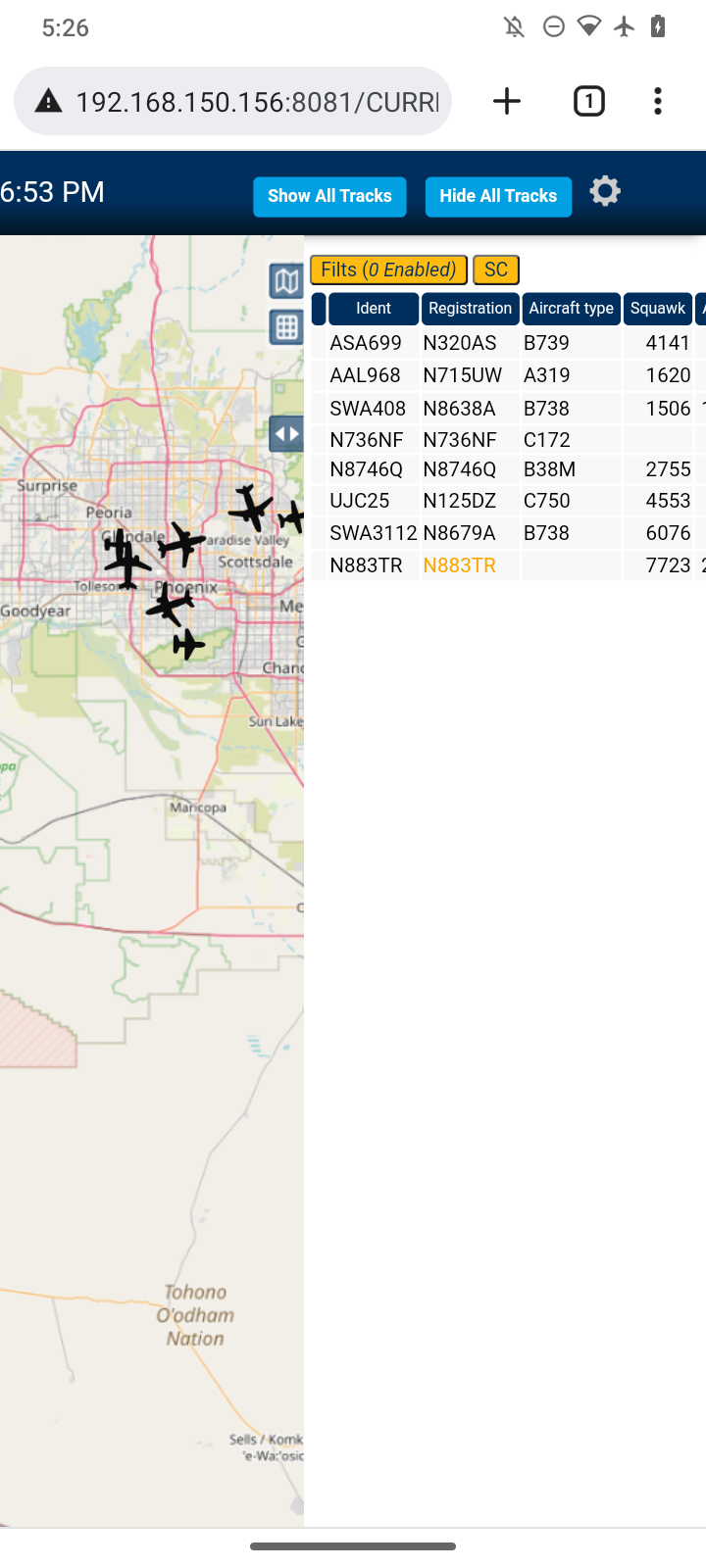
Task: Open the N883TR registration link
Action: [459, 565]
